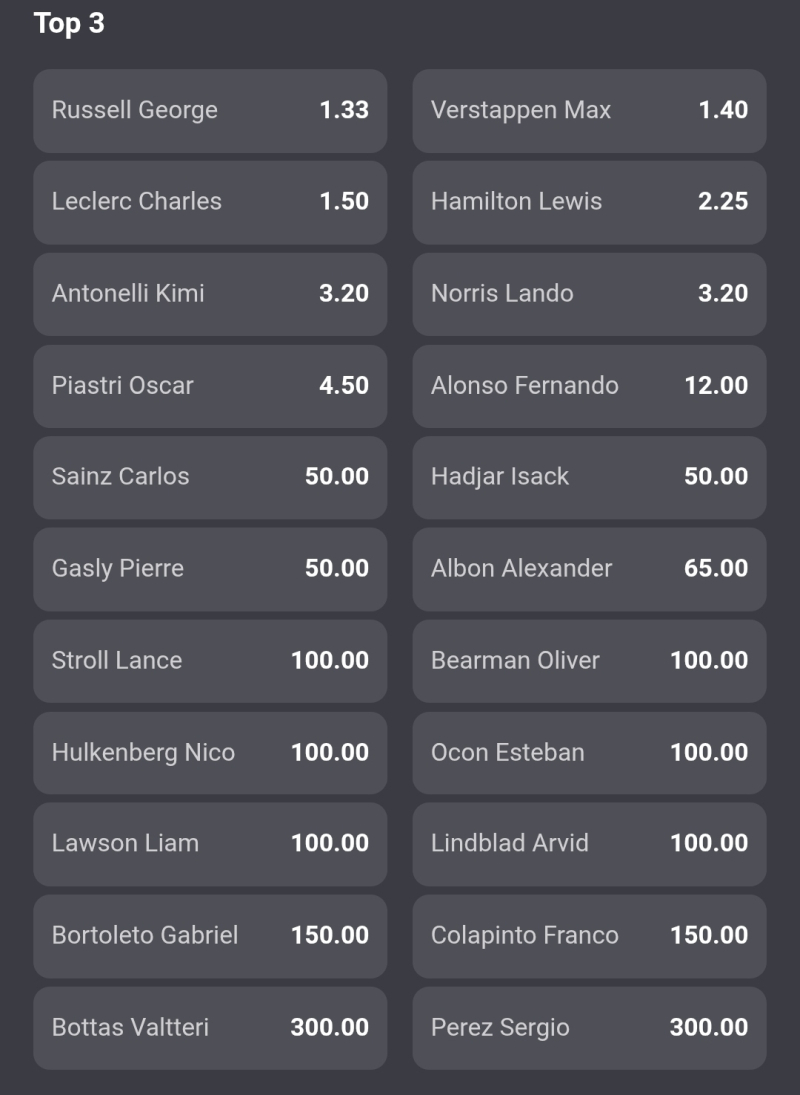This screenshot has width=800, height=1095.
Task: Tap the Antonelli Kimi odds button
Action: click(210, 294)
